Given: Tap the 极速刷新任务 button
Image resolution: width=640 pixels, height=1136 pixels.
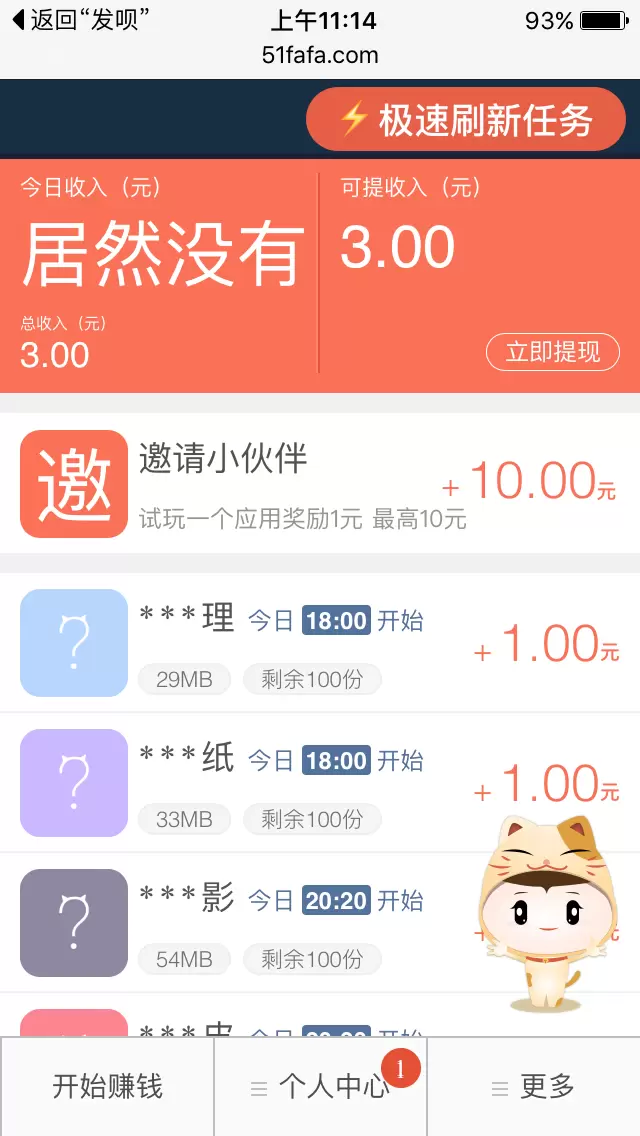Looking at the screenshot, I should click(x=465, y=120).
